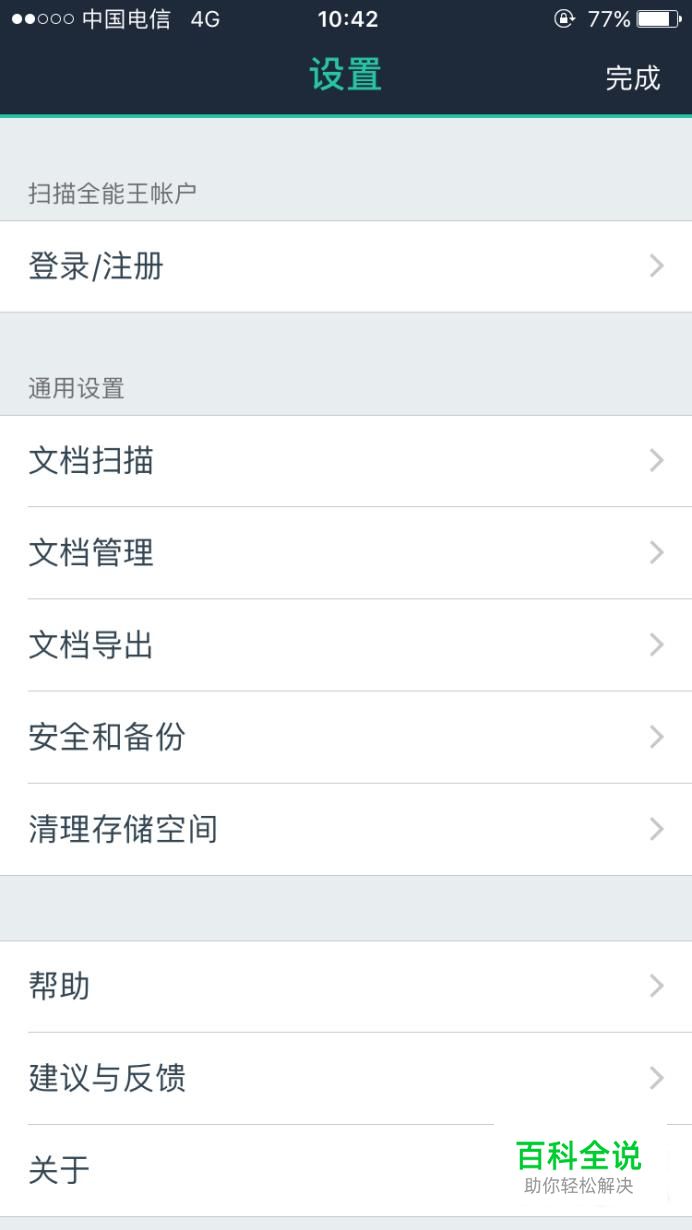Select 安全和备份

point(346,737)
